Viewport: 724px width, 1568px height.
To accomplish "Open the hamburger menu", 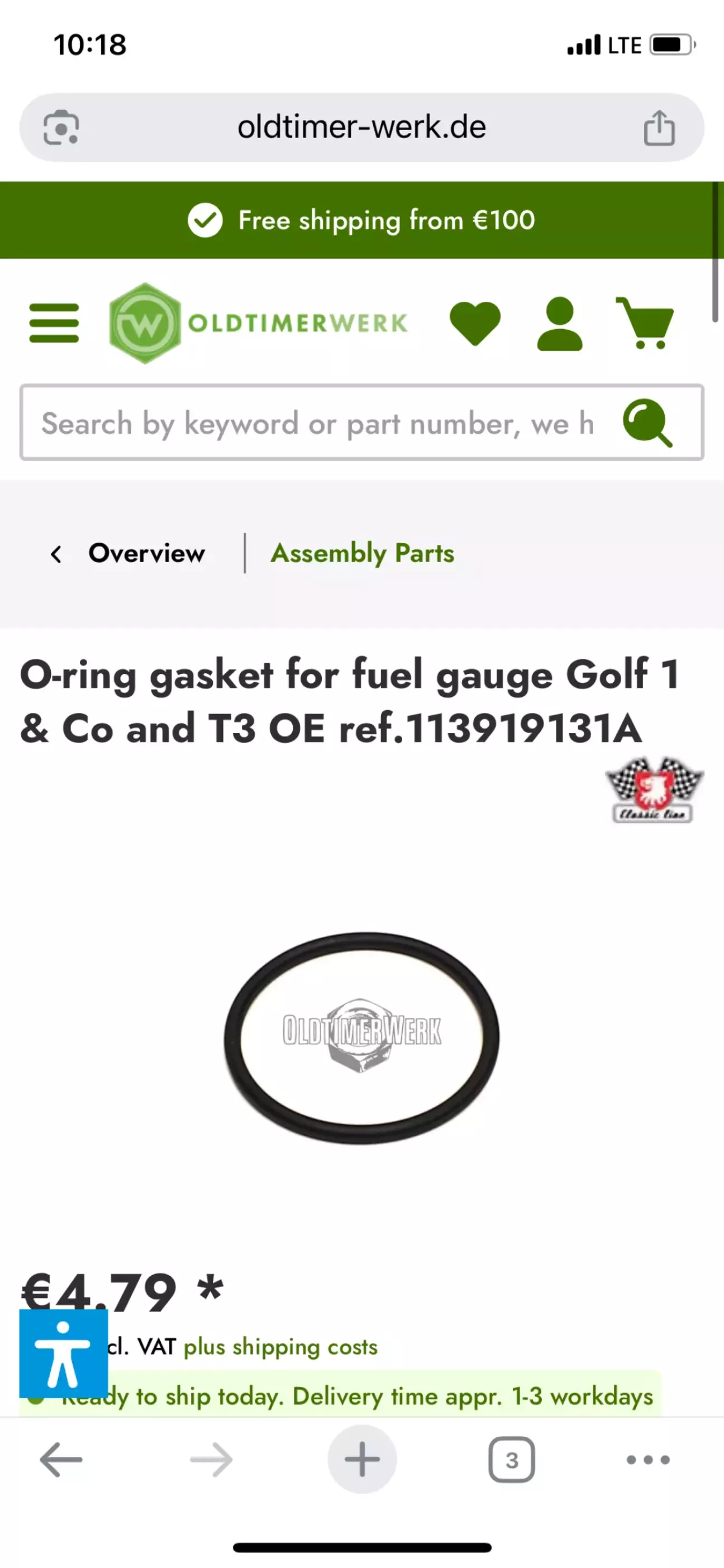I will [54, 322].
